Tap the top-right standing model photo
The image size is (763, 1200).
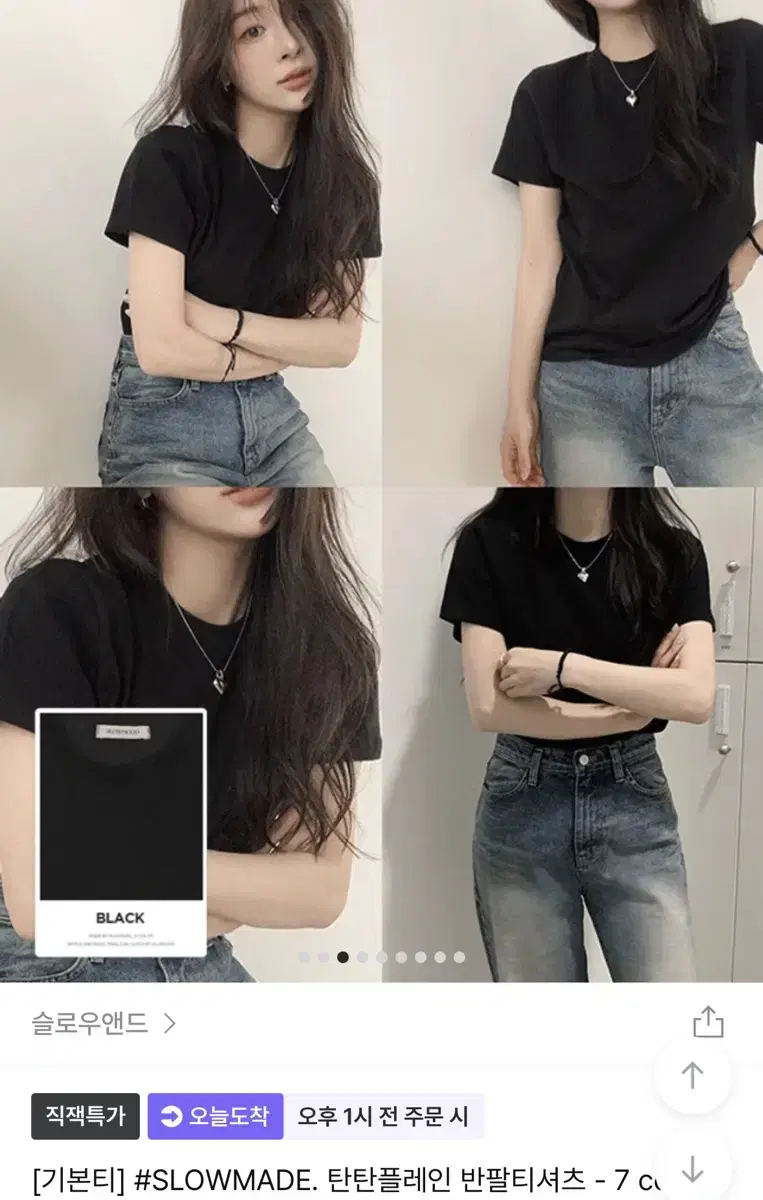[x=572, y=240]
